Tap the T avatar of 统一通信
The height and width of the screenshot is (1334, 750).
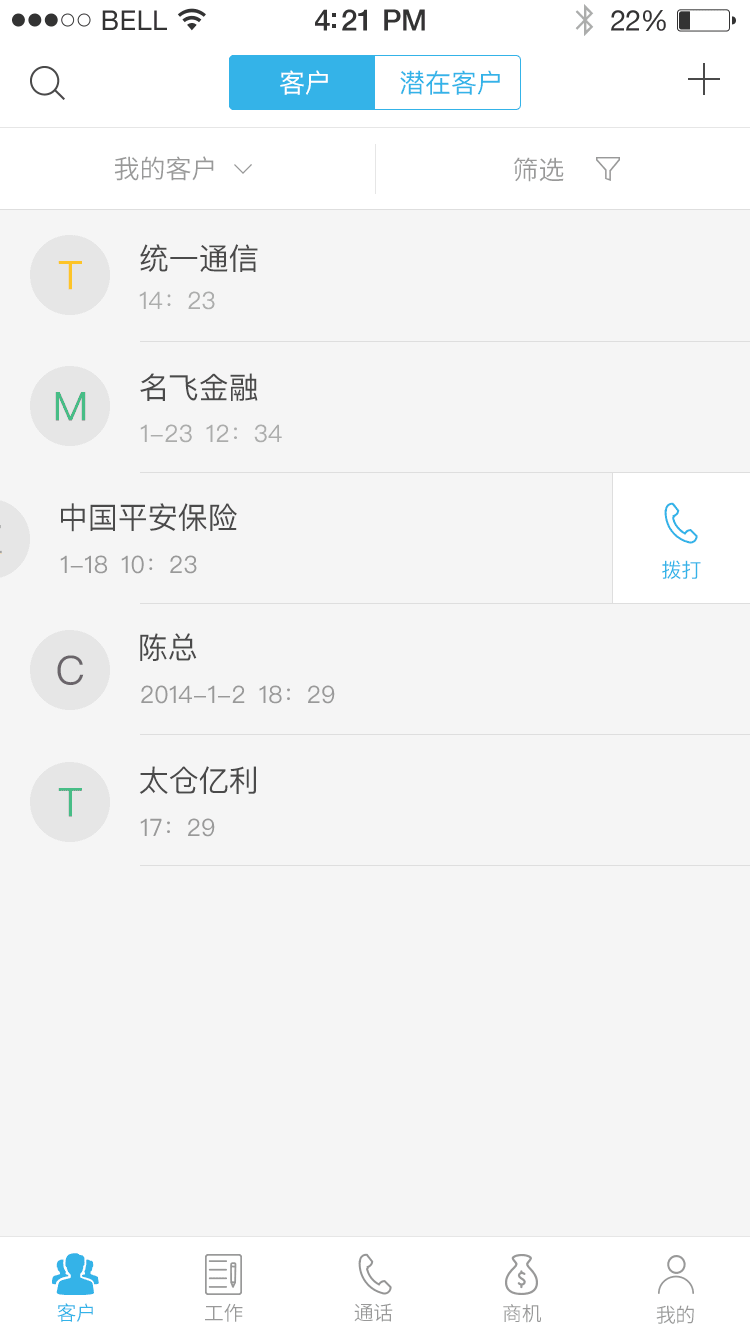70,275
